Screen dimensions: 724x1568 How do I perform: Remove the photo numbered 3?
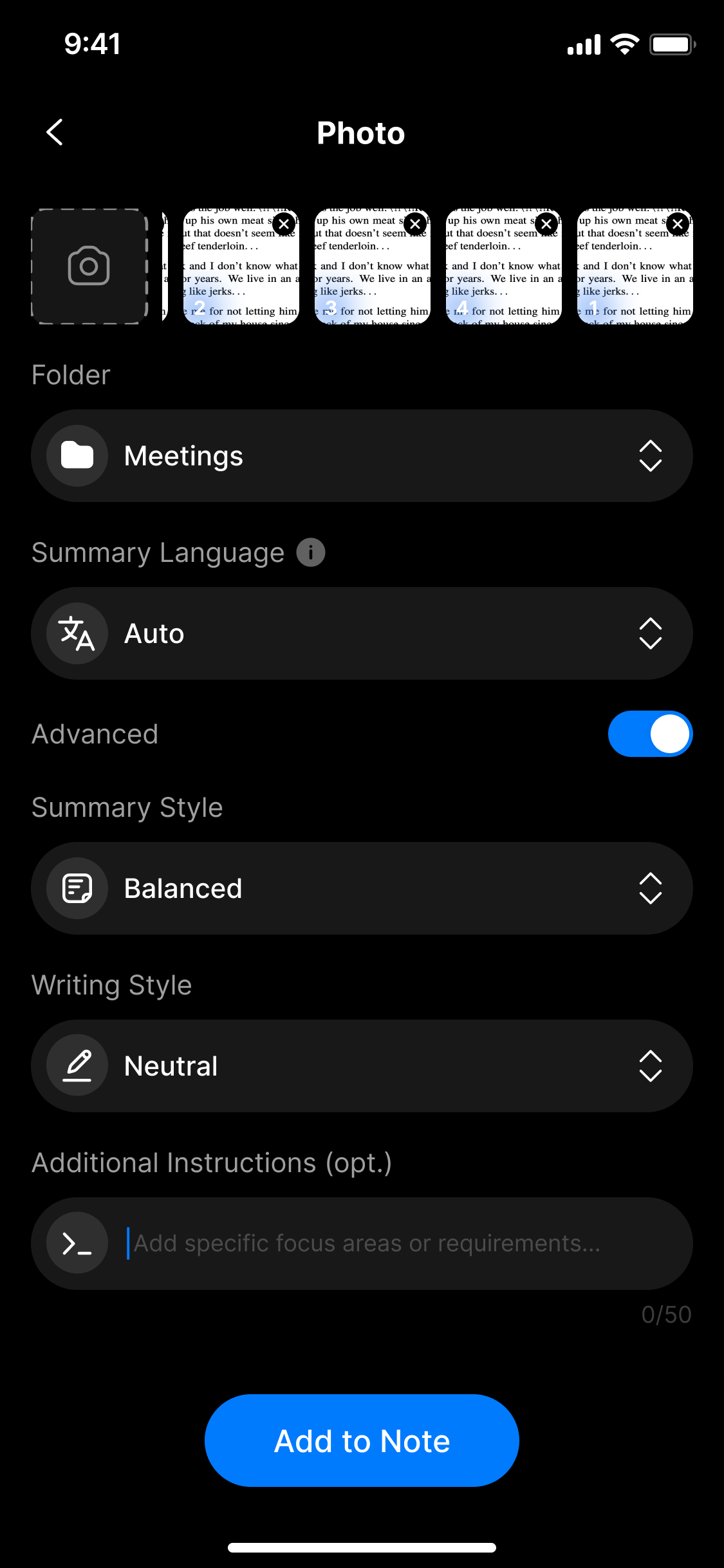[x=415, y=224]
